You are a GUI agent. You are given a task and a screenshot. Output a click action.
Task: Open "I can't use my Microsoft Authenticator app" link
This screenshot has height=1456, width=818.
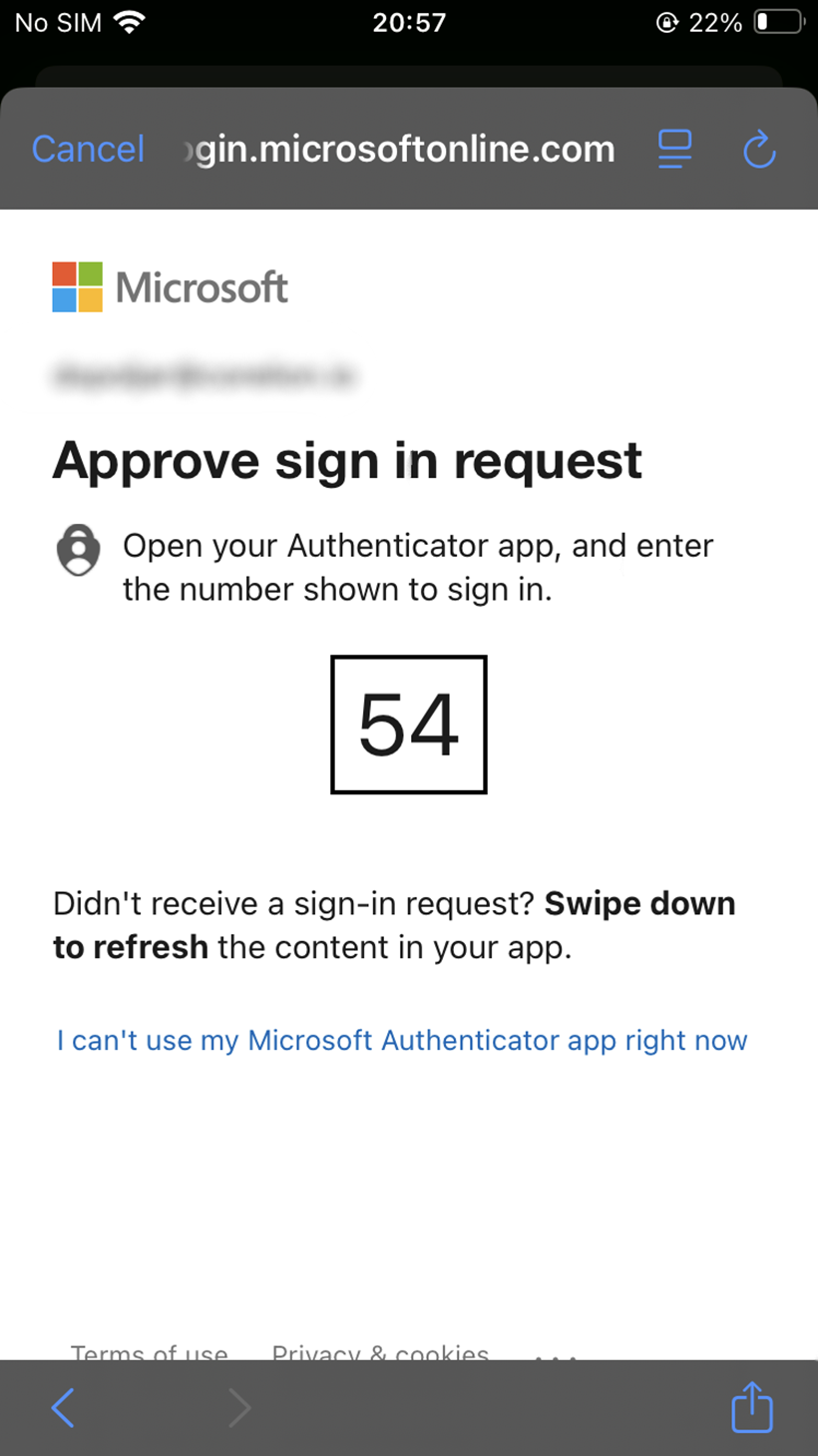point(402,1040)
